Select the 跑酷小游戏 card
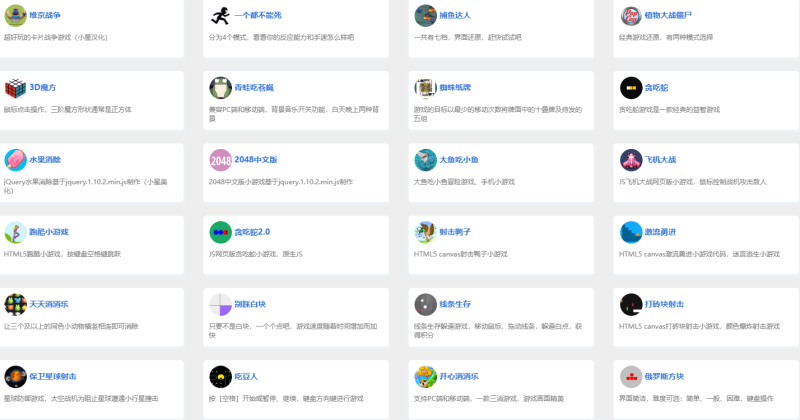The height and width of the screenshot is (420, 800). [50, 232]
